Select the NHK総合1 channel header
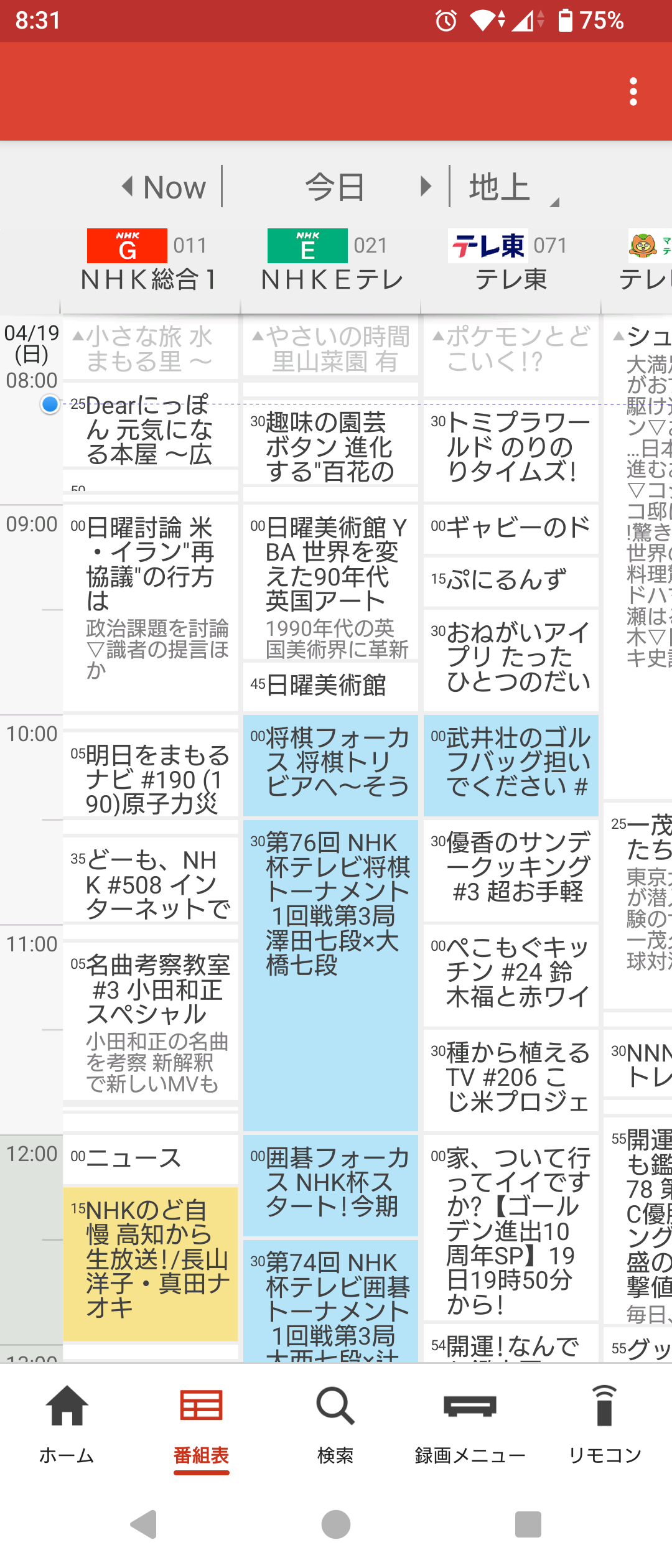Viewport: 672px width, 1568px height. pyautogui.click(x=149, y=261)
